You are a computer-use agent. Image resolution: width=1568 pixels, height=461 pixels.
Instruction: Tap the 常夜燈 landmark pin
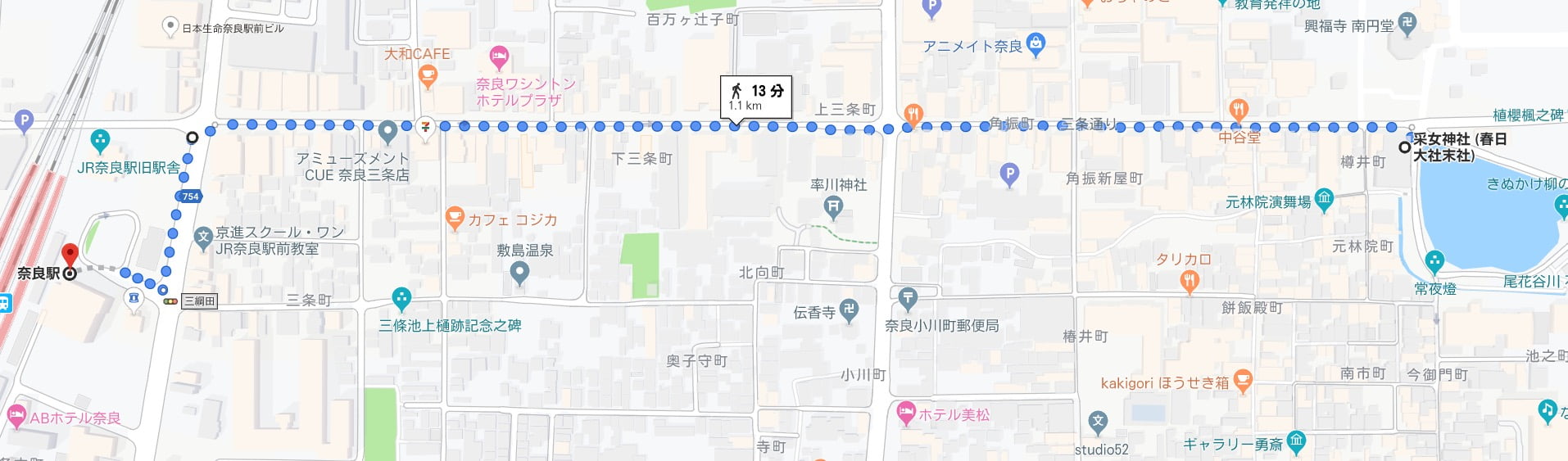pos(1434,262)
